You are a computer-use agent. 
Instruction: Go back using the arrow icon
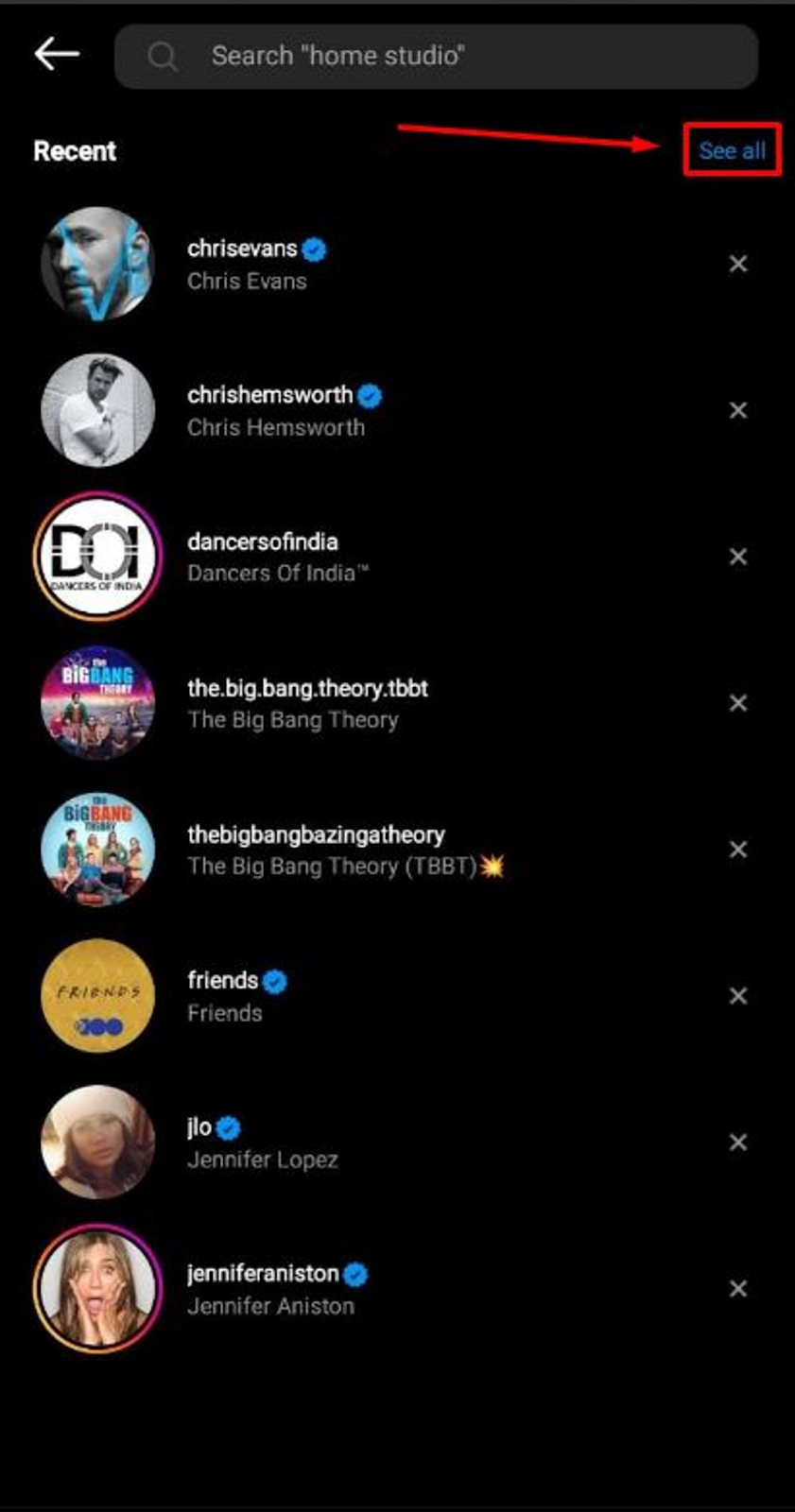pos(57,55)
